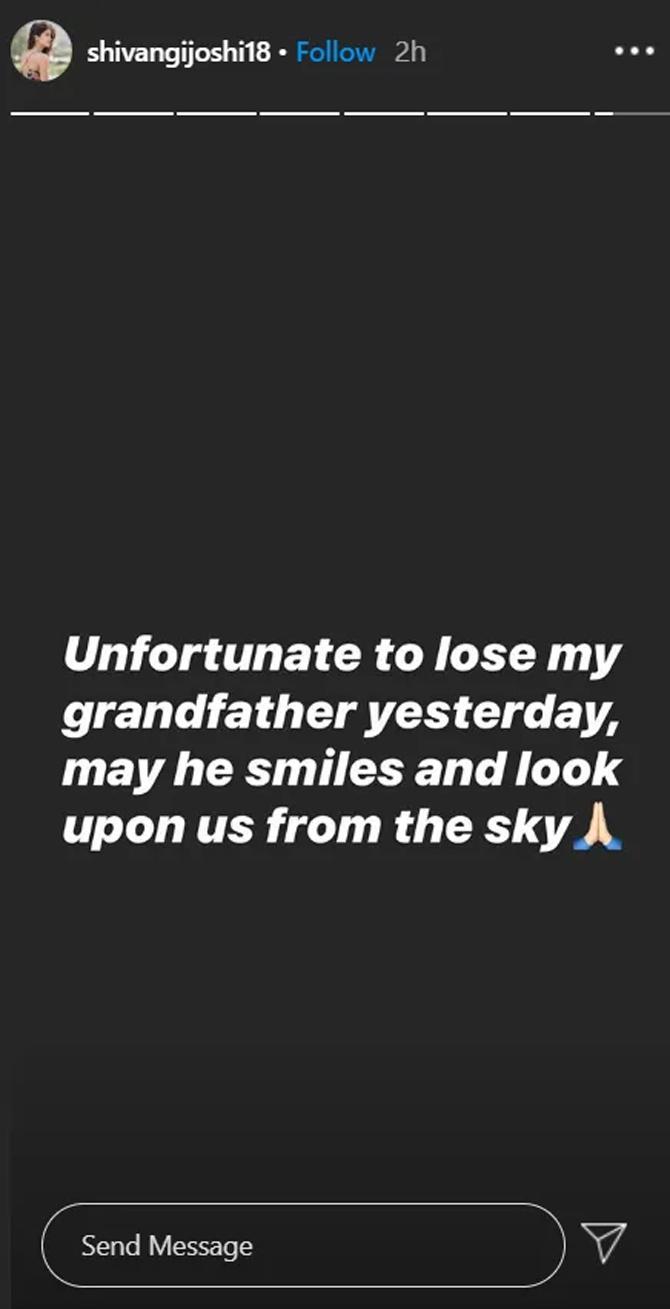670x1309 pixels.
Task: Share the story via paper plane icon
Action: (x=604, y=1243)
